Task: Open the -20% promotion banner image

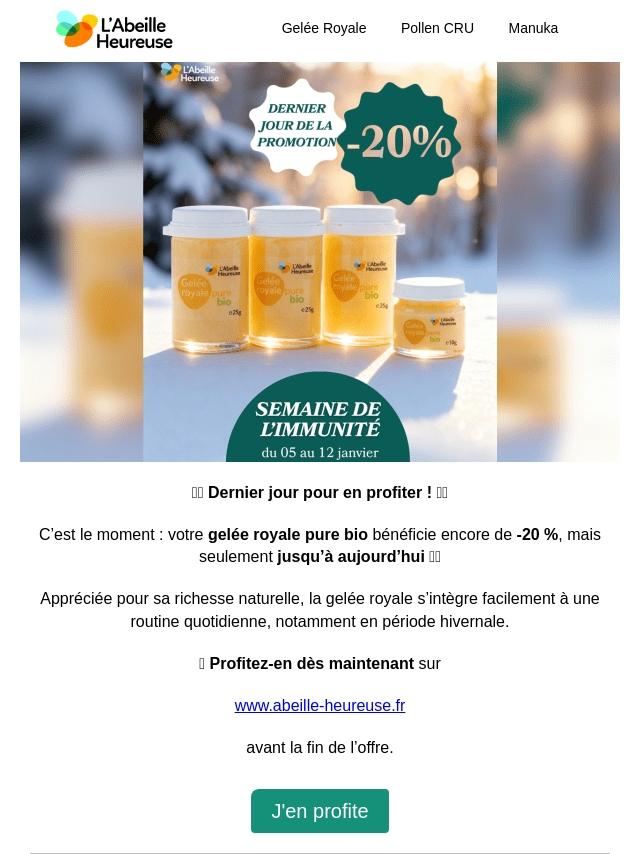Action: [320, 261]
